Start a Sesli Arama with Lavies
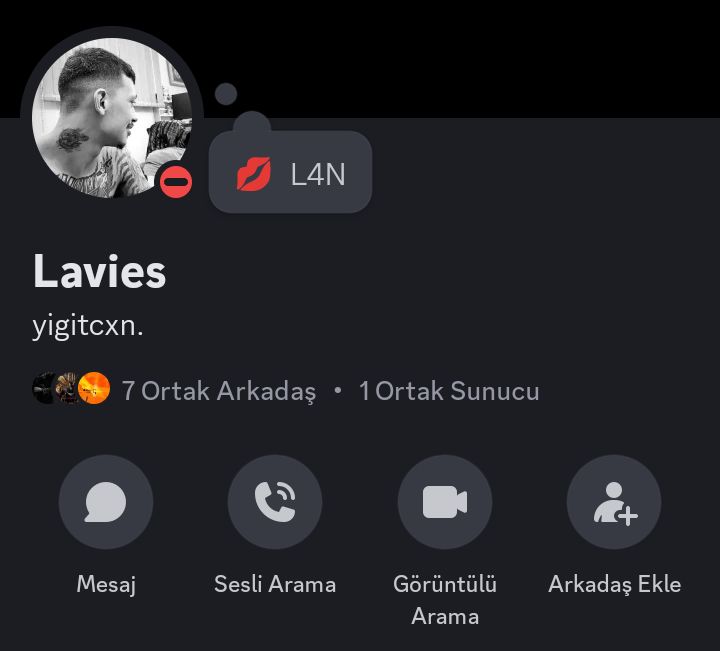The height and width of the screenshot is (651, 720). coord(275,502)
